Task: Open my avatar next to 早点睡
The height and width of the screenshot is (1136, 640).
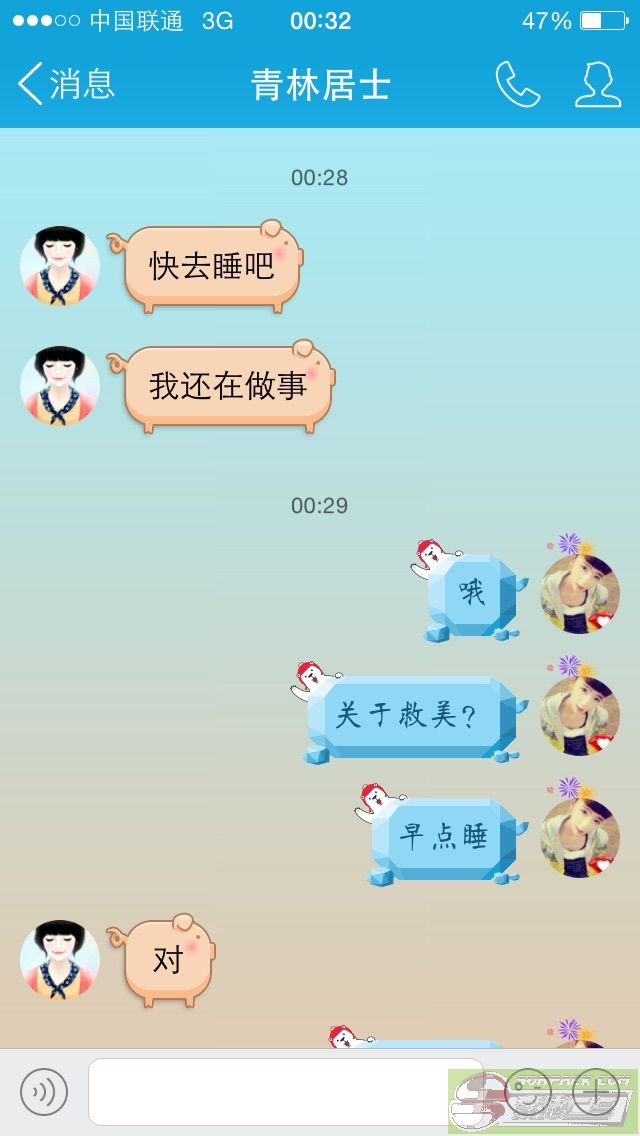Action: pos(580,837)
